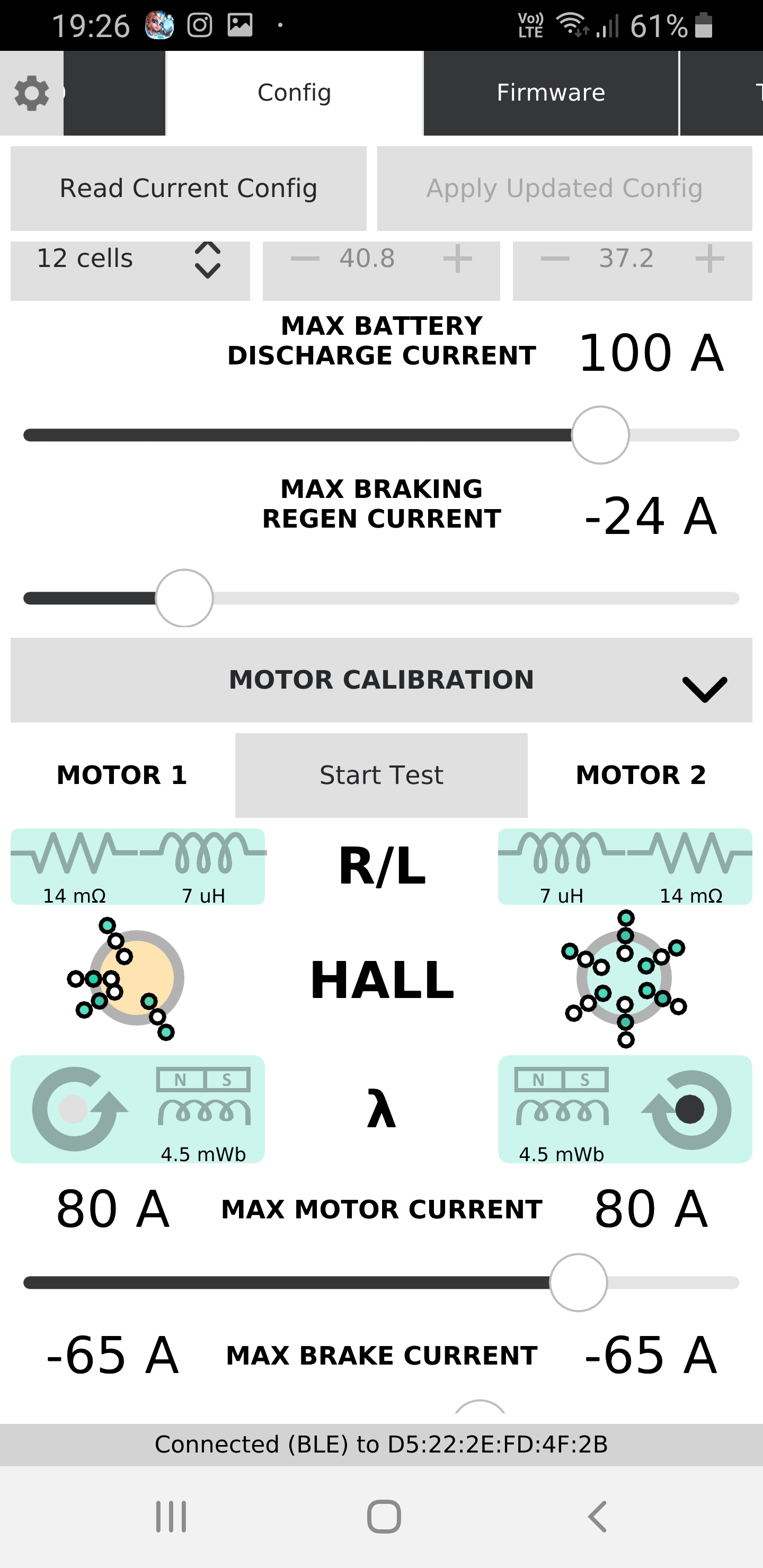Open recent apps from navigation bar
763x1568 pixels.
point(171,1516)
